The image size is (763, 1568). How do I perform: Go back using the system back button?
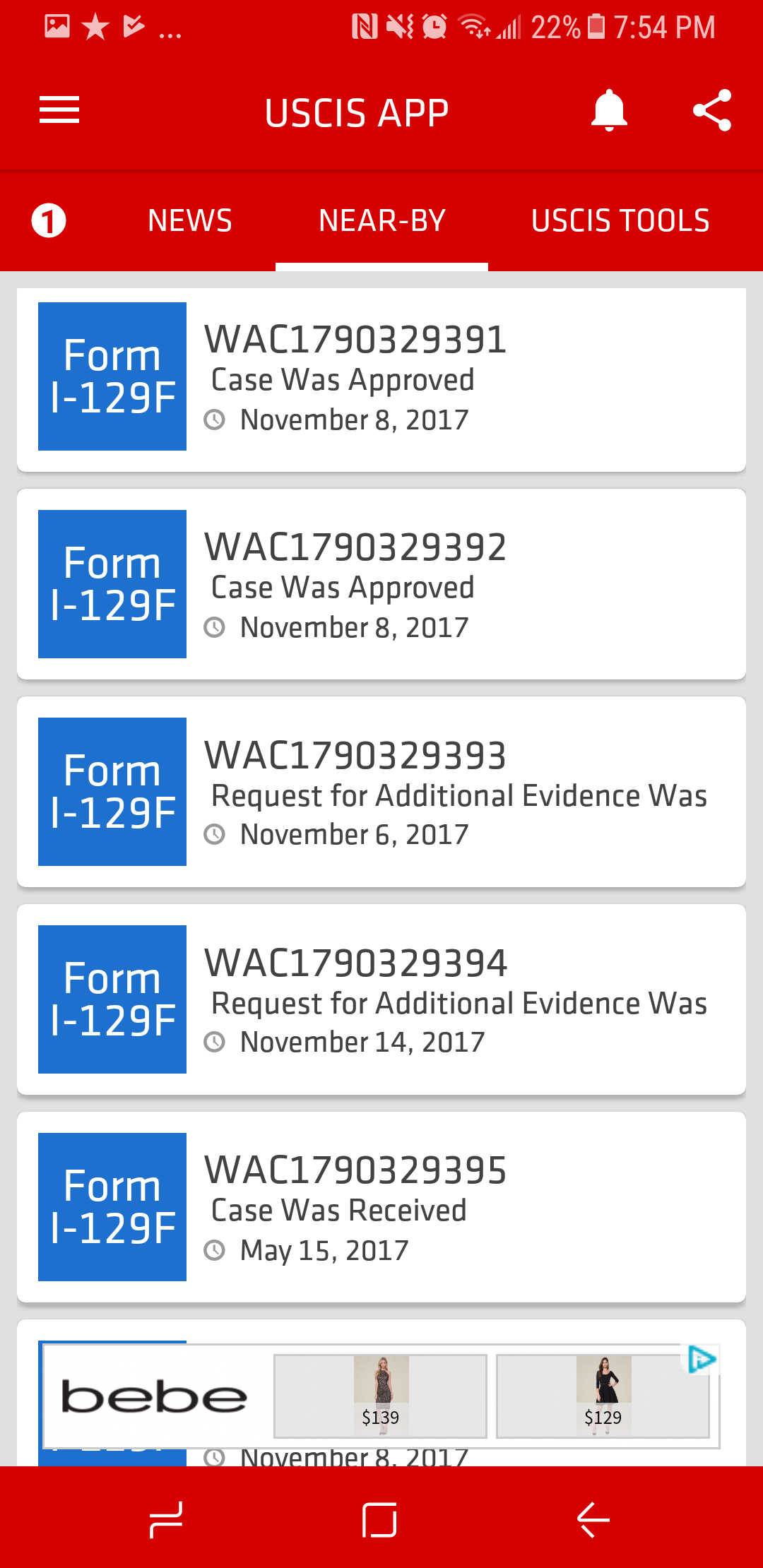click(593, 1519)
